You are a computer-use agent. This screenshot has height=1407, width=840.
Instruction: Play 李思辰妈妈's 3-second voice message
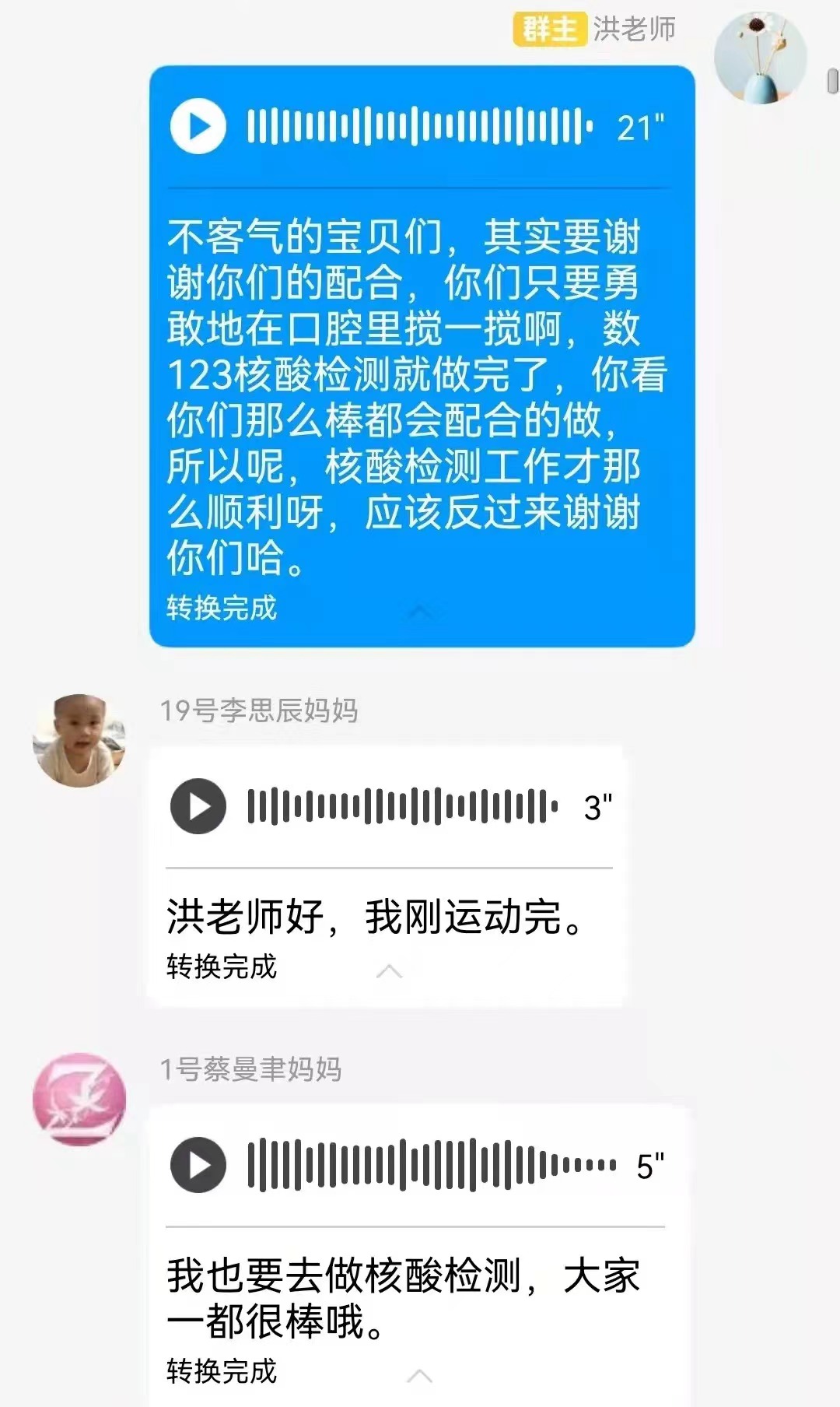(x=198, y=806)
